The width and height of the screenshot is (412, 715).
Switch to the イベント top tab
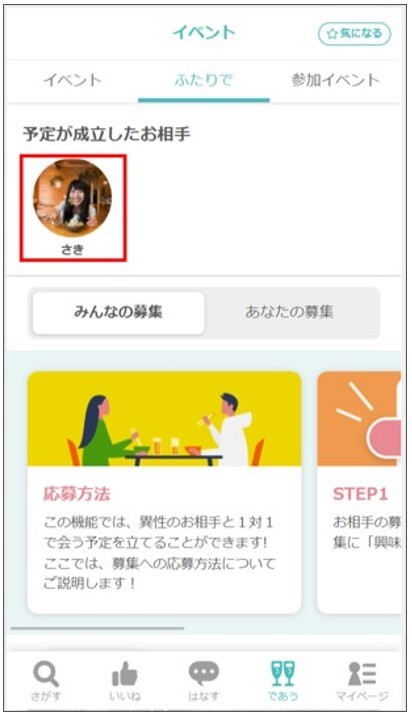point(72,80)
